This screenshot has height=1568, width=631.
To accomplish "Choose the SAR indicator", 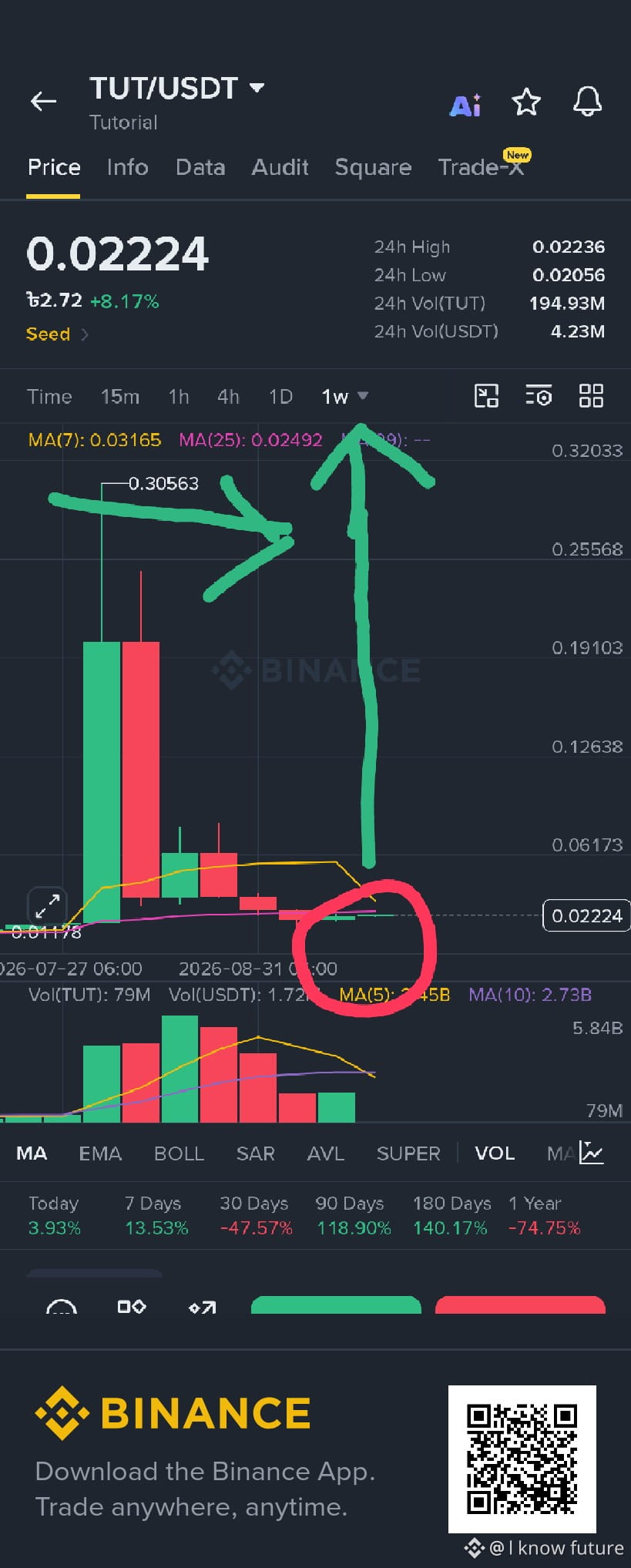I will point(255,1153).
